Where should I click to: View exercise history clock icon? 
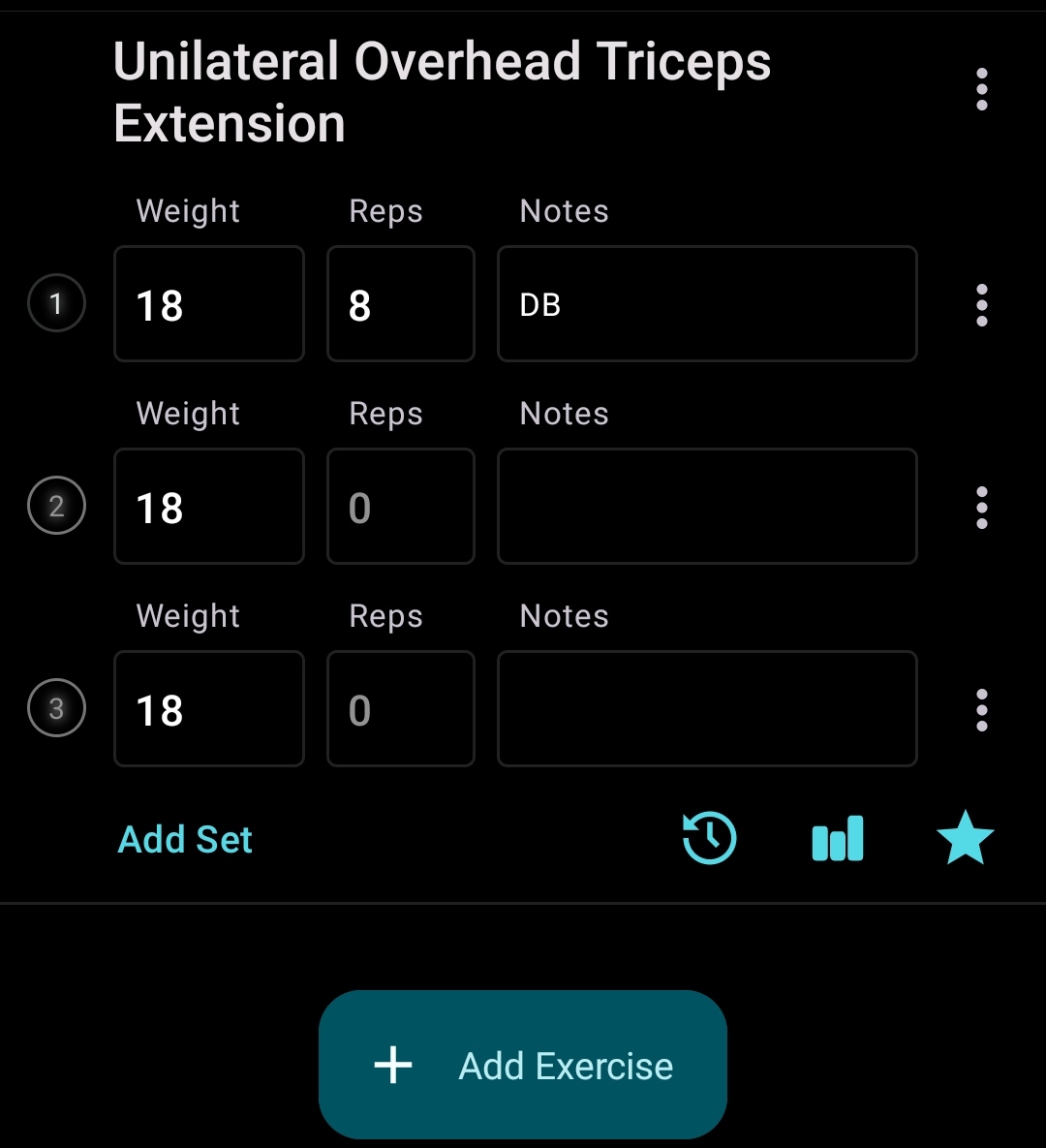pos(710,838)
